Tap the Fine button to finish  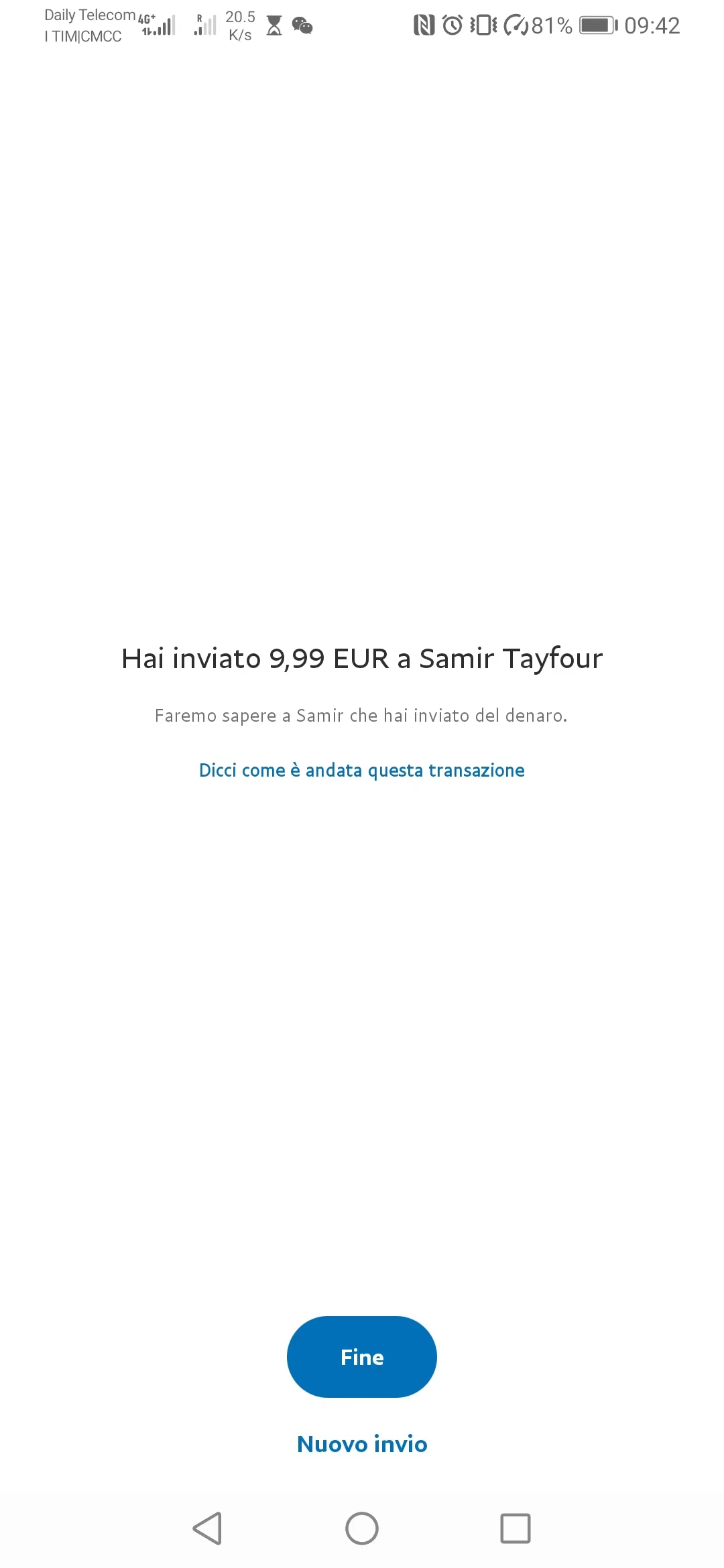(x=362, y=1357)
